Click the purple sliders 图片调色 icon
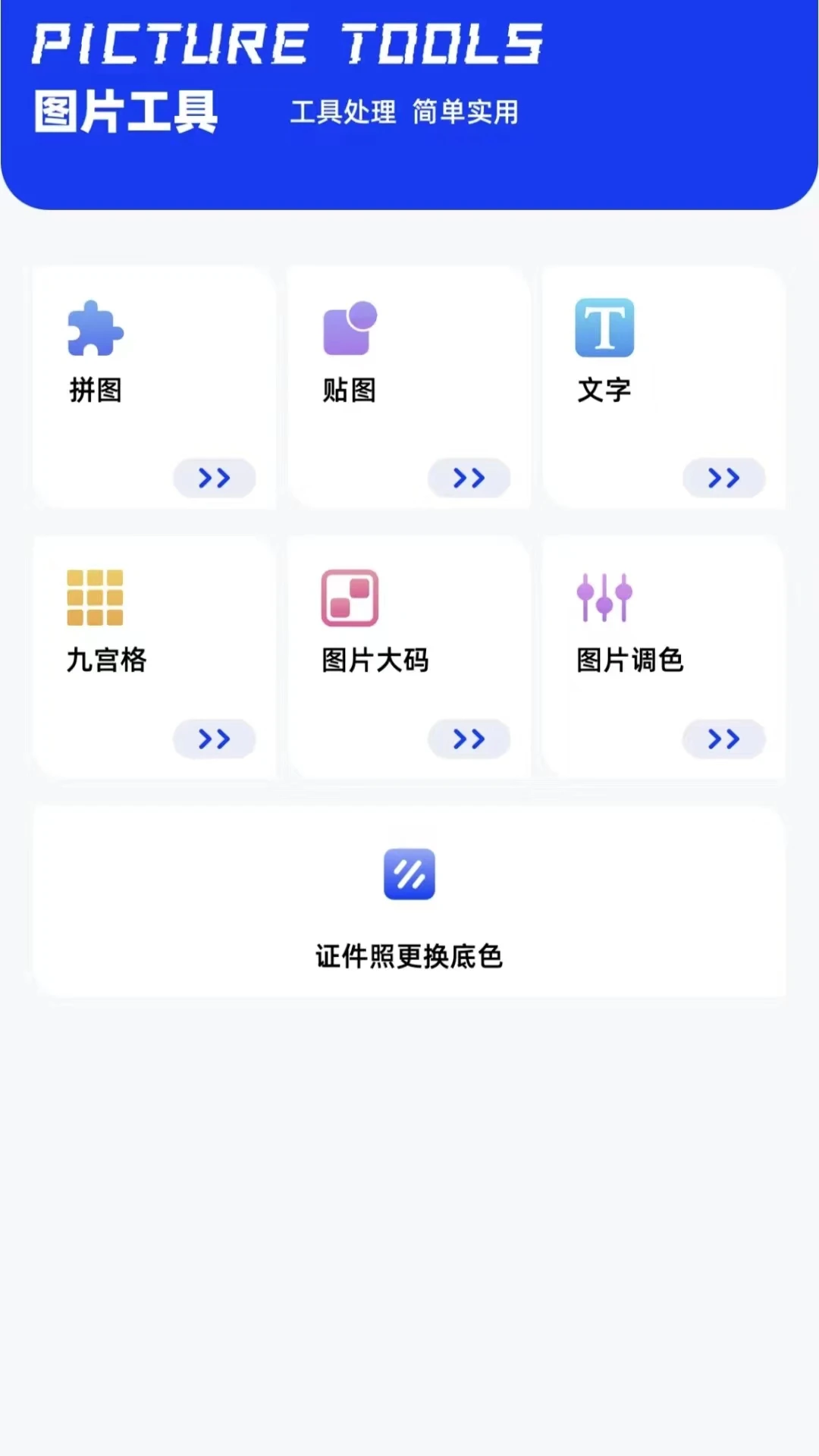The image size is (819, 1456). pos(604,597)
